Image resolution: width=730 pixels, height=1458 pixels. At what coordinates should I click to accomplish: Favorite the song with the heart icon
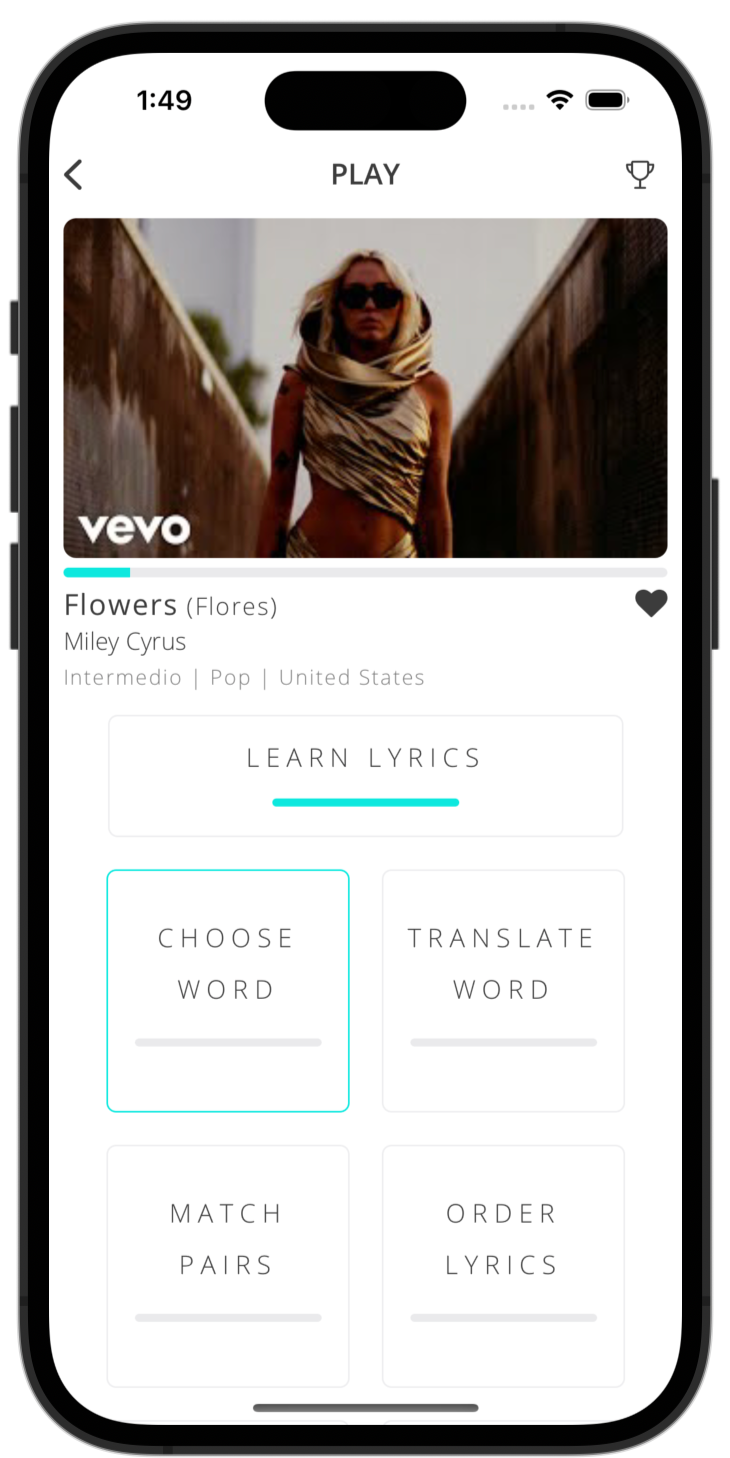click(651, 604)
